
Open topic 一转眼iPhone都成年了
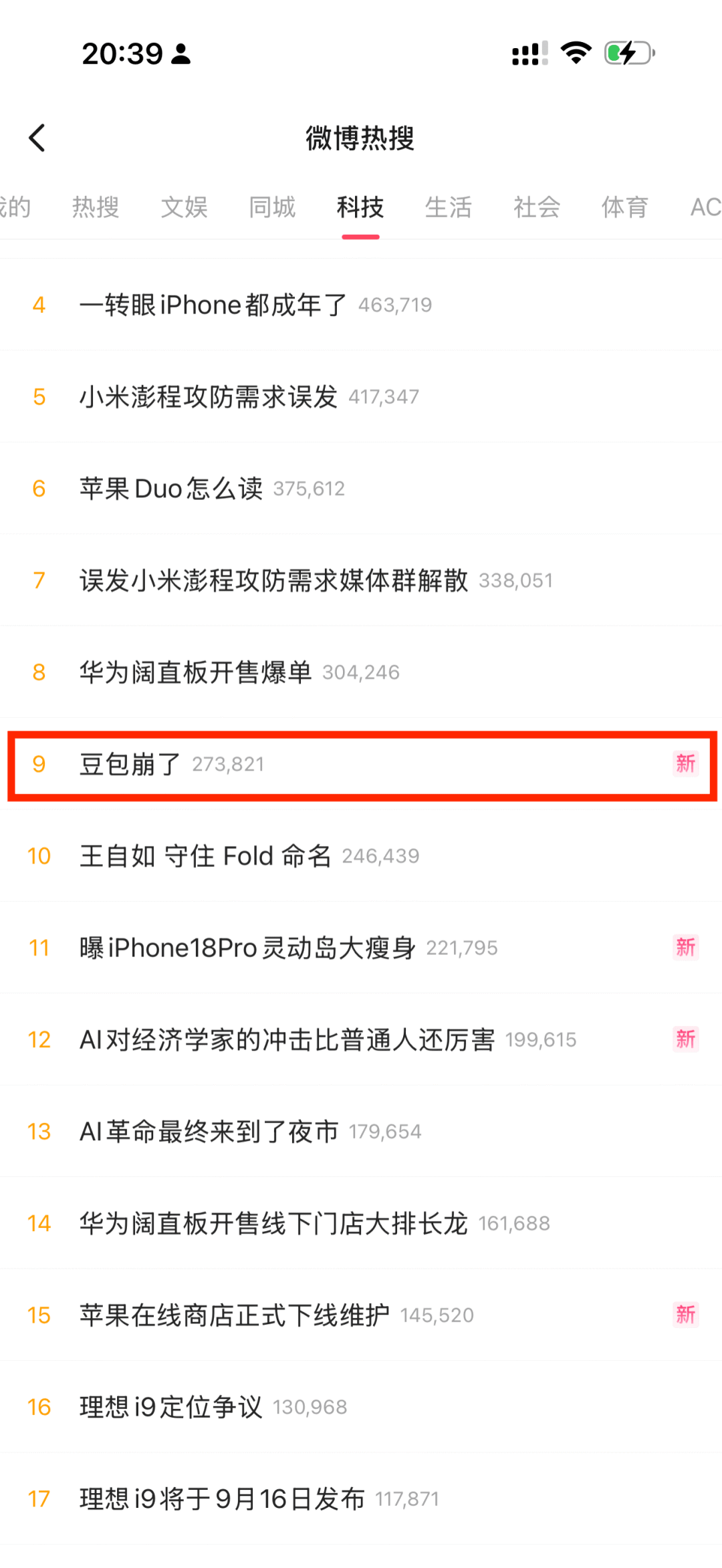361,305
